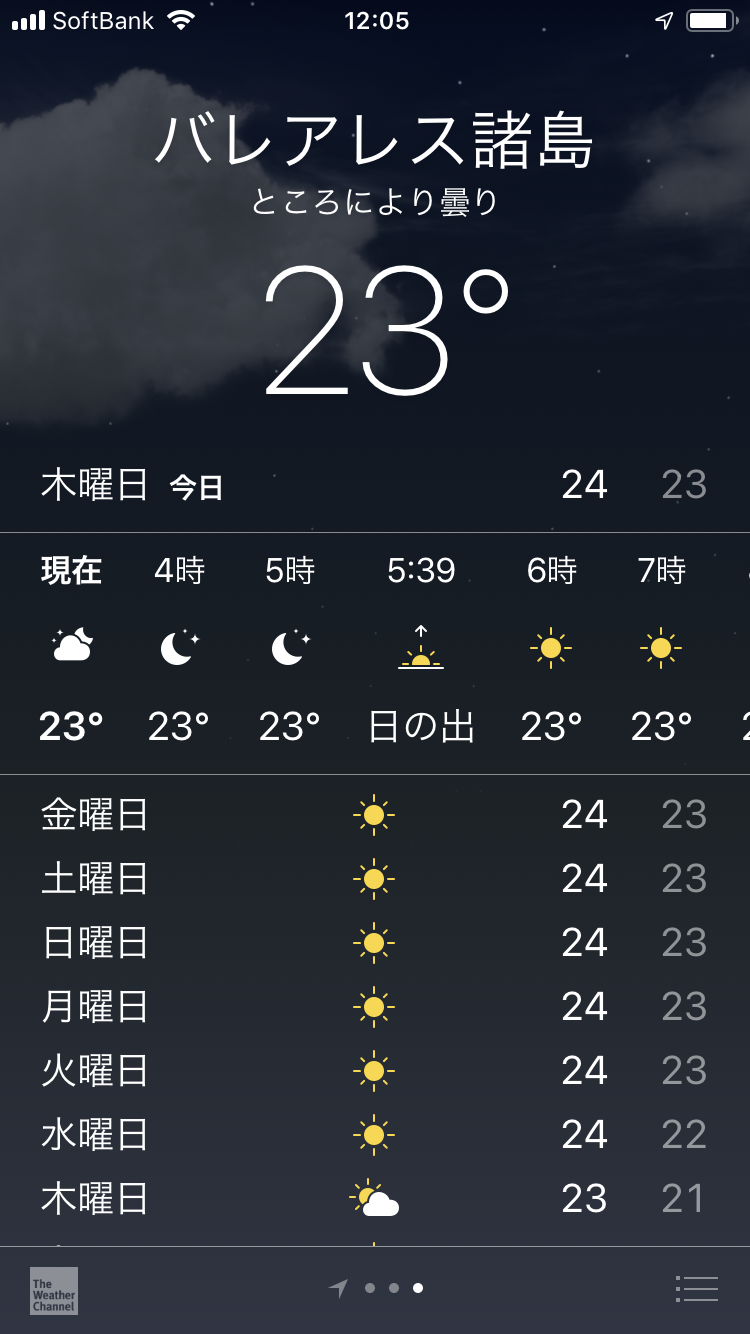Tap the sun icon for 6時
The height and width of the screenshot is (1334, 750).
click(x=550, y=645)
